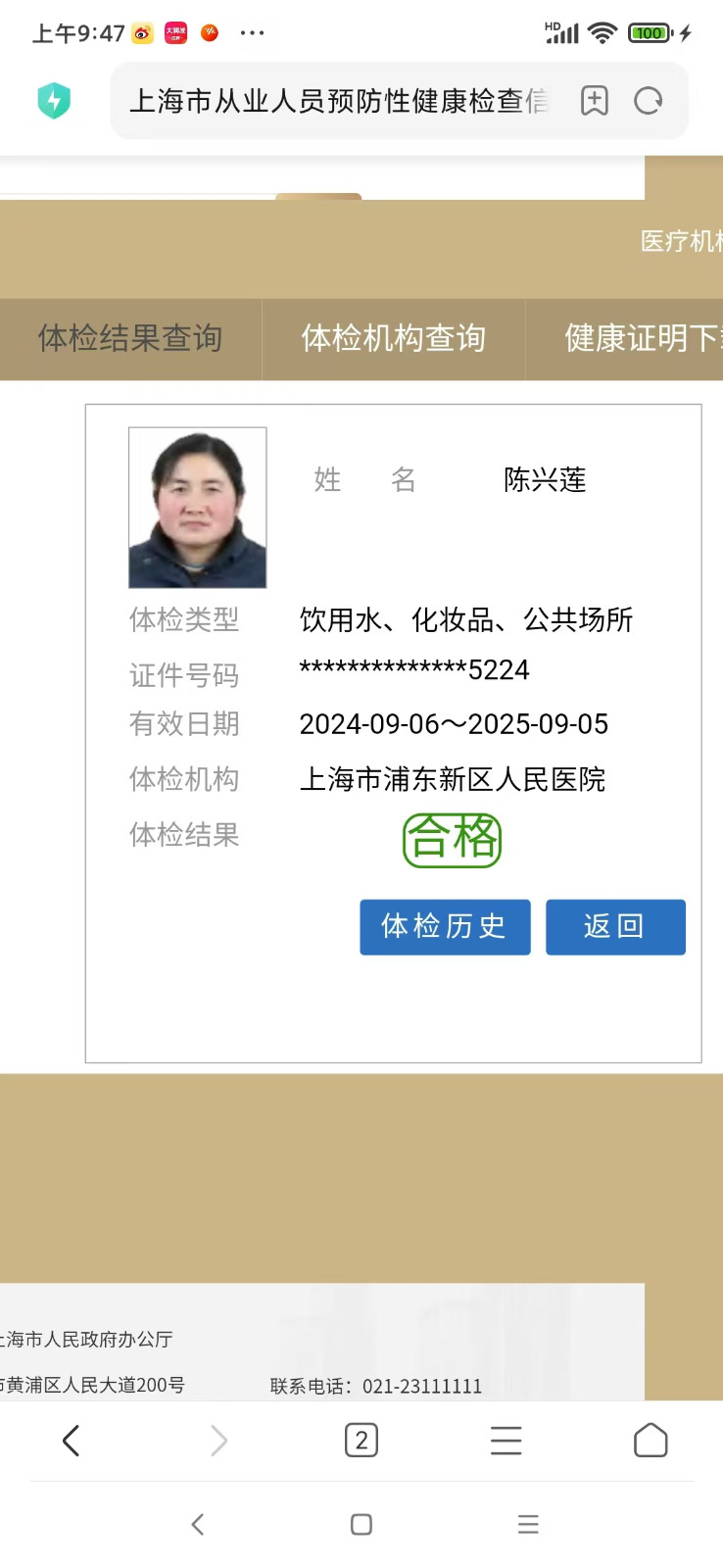Tap the 返回 button
This screenshot has width=723, height=1568.
[614, 926]
